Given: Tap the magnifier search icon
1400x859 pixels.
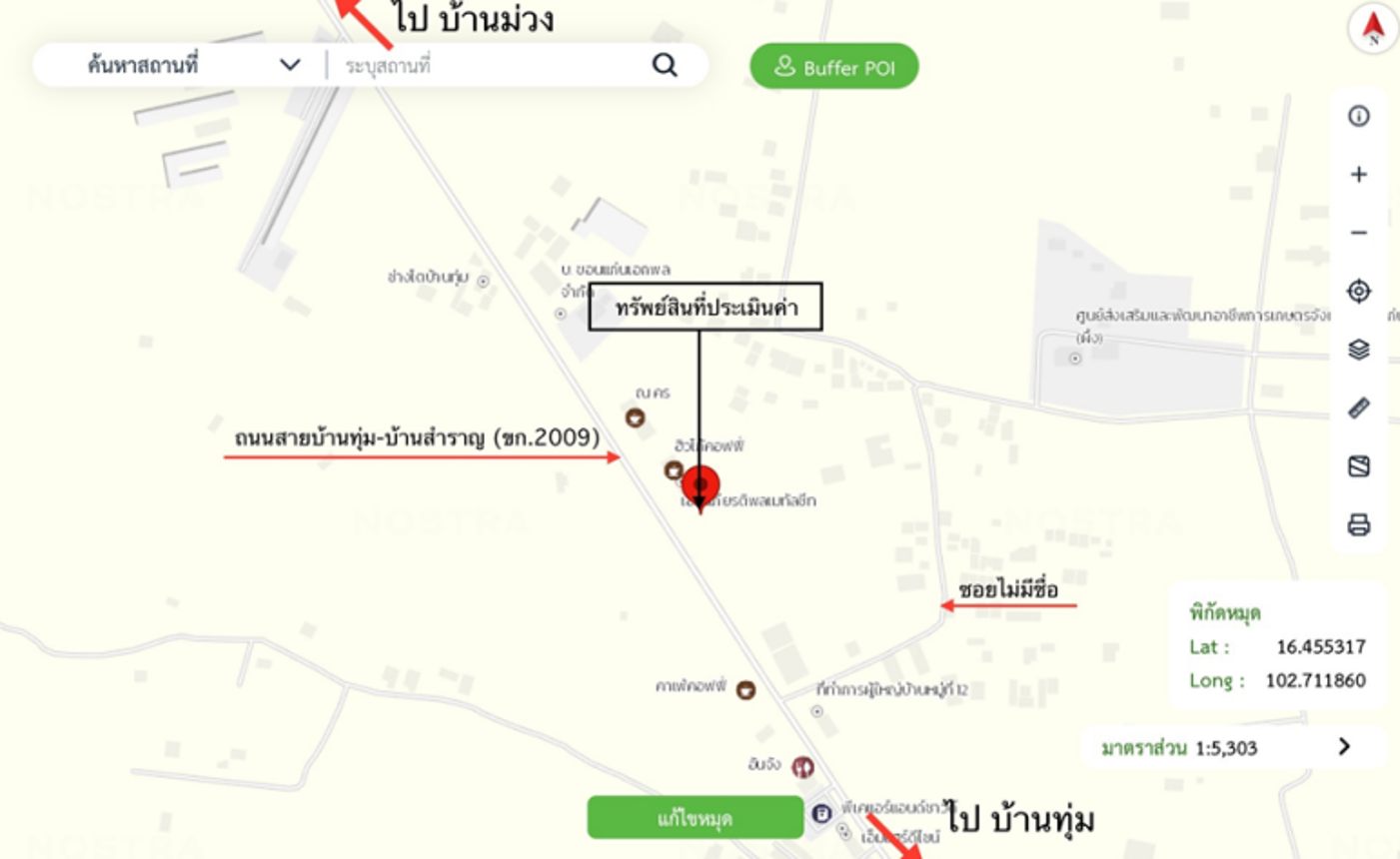Looking at the screenshot, I should (665, 66).
